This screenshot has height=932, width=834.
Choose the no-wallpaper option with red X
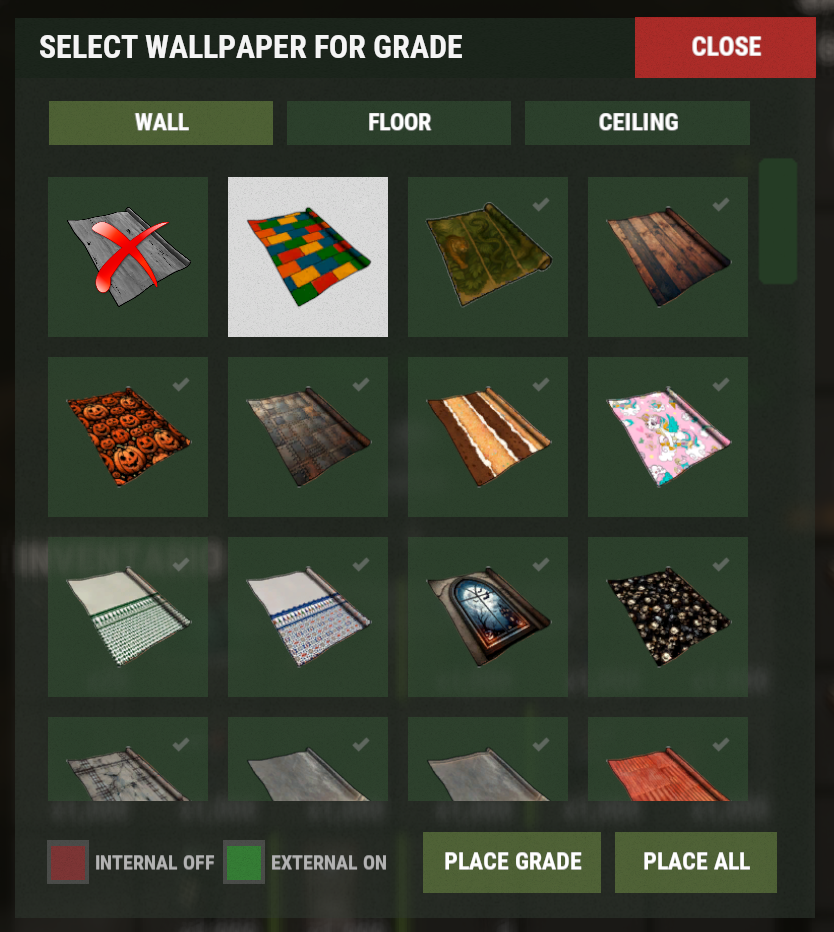coord(128,257)
